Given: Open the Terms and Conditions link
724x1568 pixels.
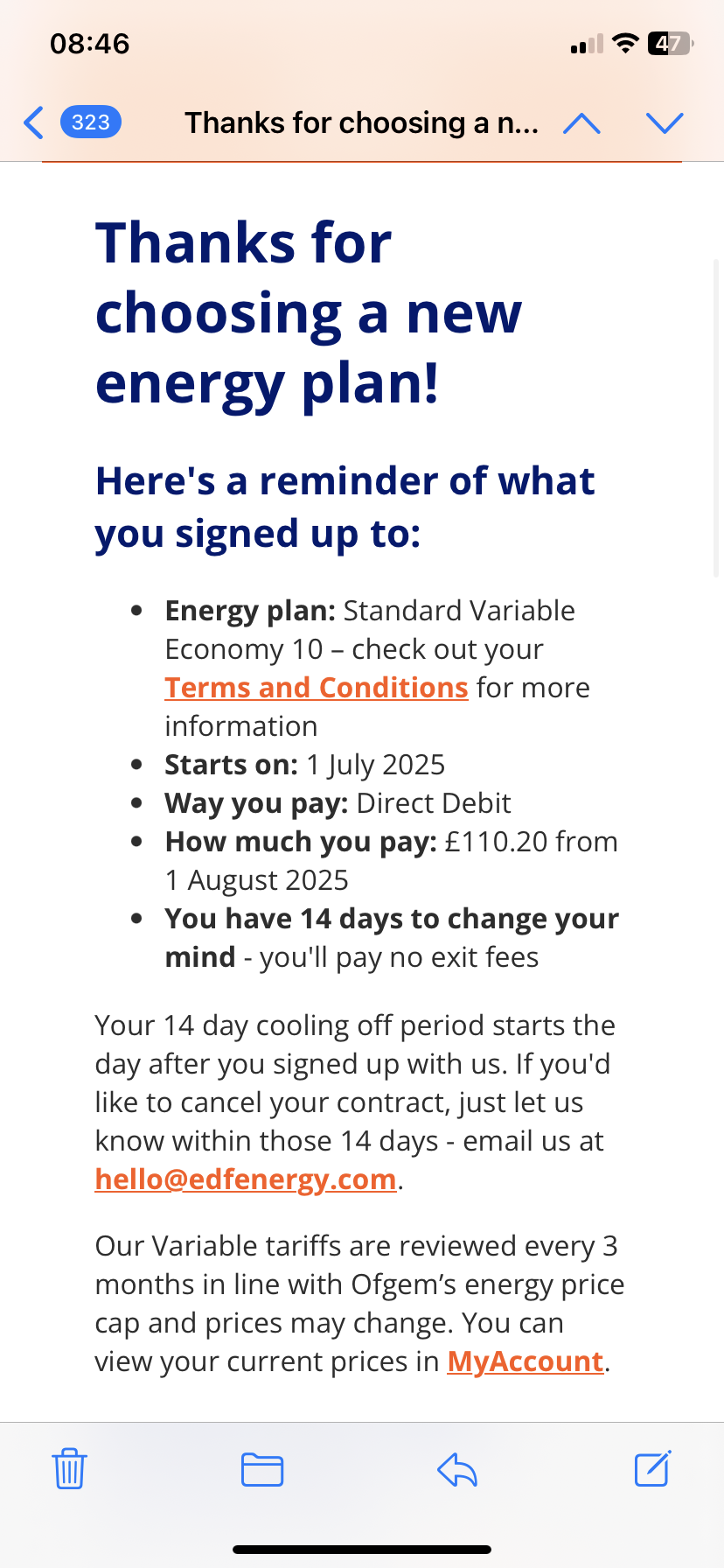Looking at the screenshot, I should [x=317, y=688].
